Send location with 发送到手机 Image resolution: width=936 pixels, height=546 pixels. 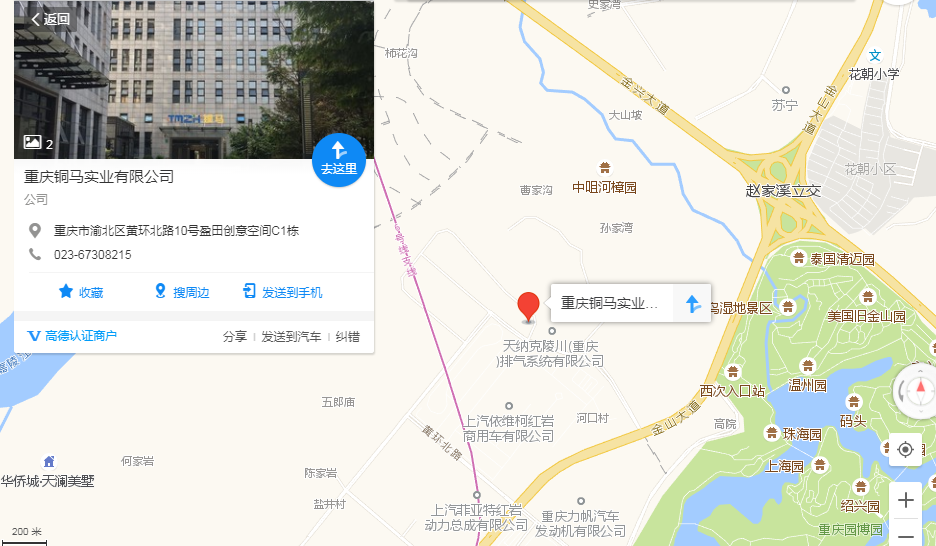[282, 292]
